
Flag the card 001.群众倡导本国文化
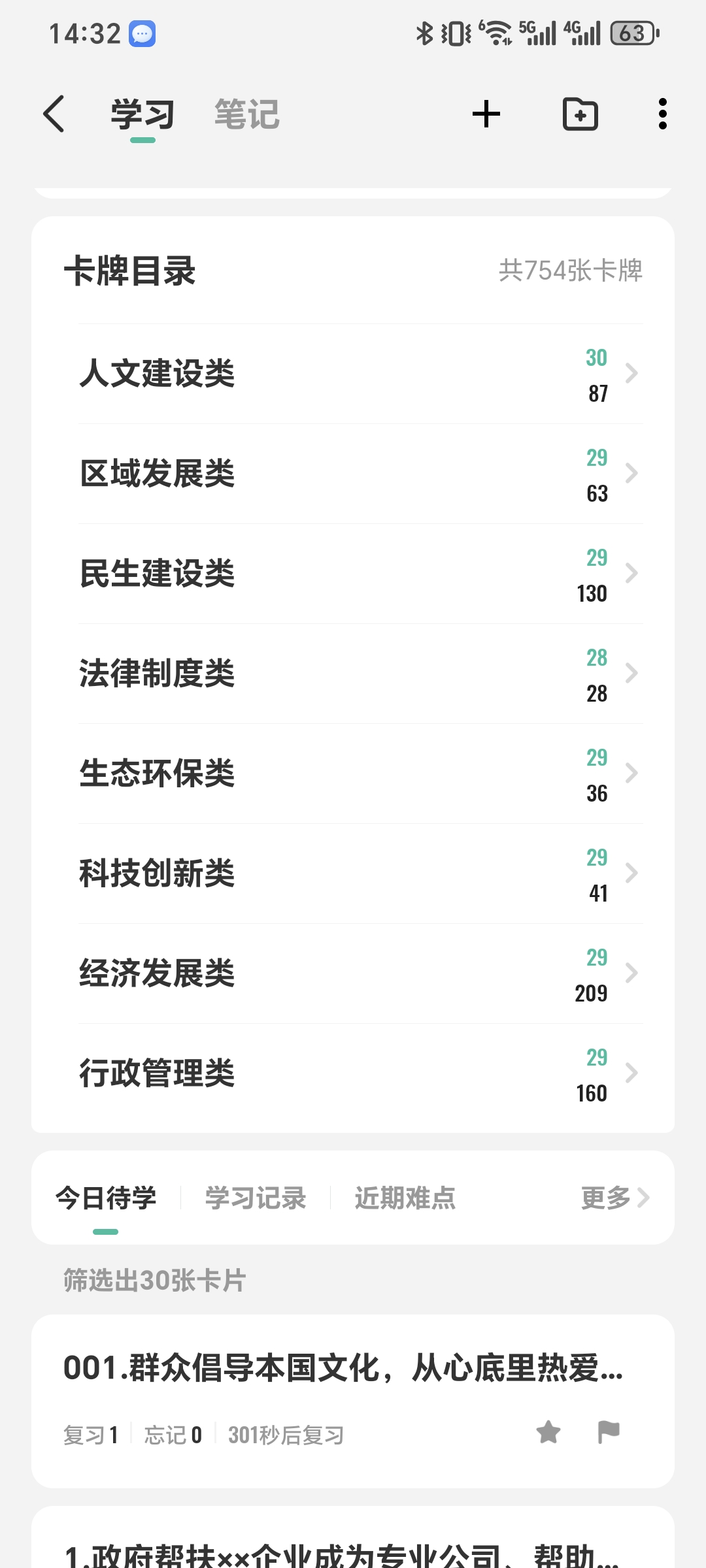pos(609,1433)
